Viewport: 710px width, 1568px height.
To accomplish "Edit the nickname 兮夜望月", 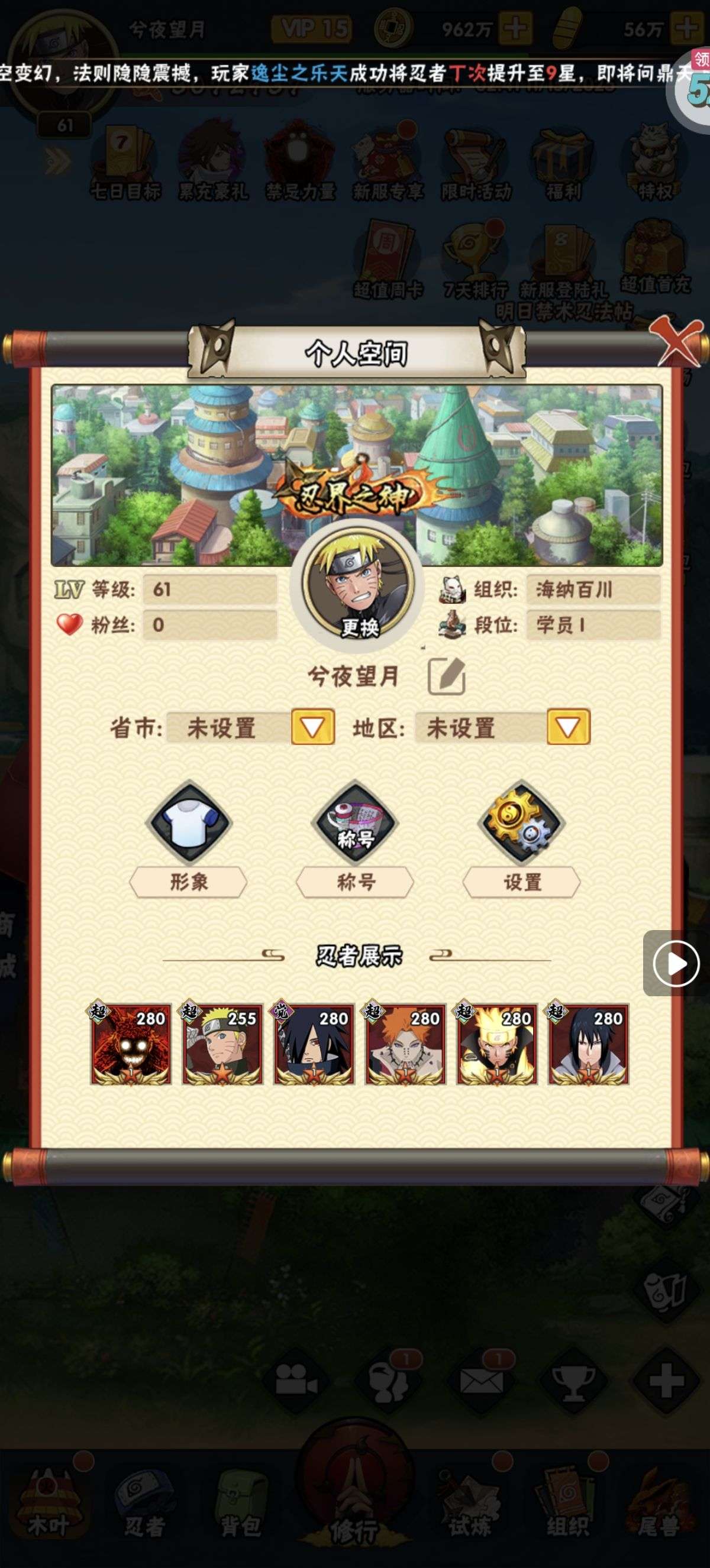I will tap(446, 676).
